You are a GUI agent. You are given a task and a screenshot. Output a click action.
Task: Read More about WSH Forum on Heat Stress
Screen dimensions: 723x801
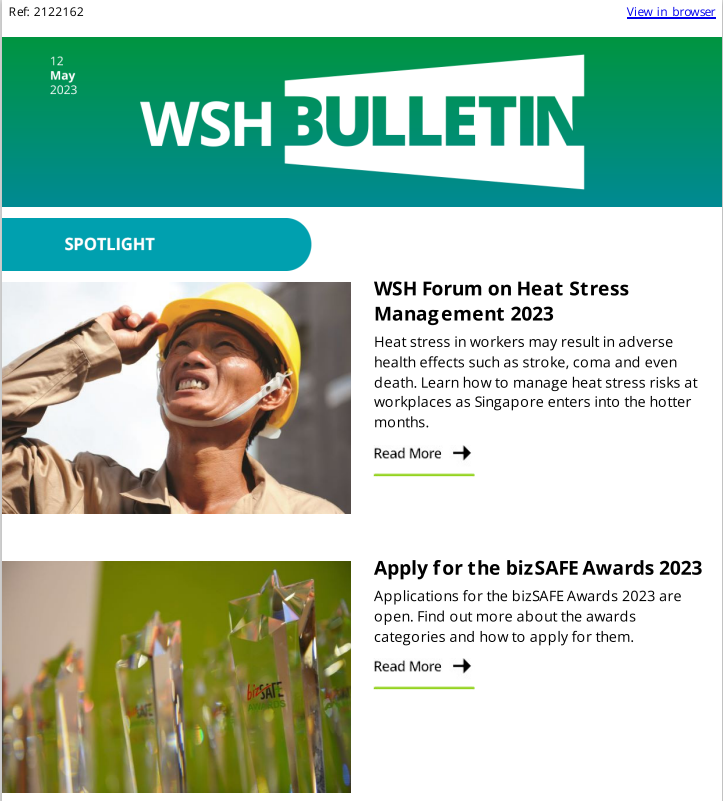pyautogui.click(x=422, y=453)
